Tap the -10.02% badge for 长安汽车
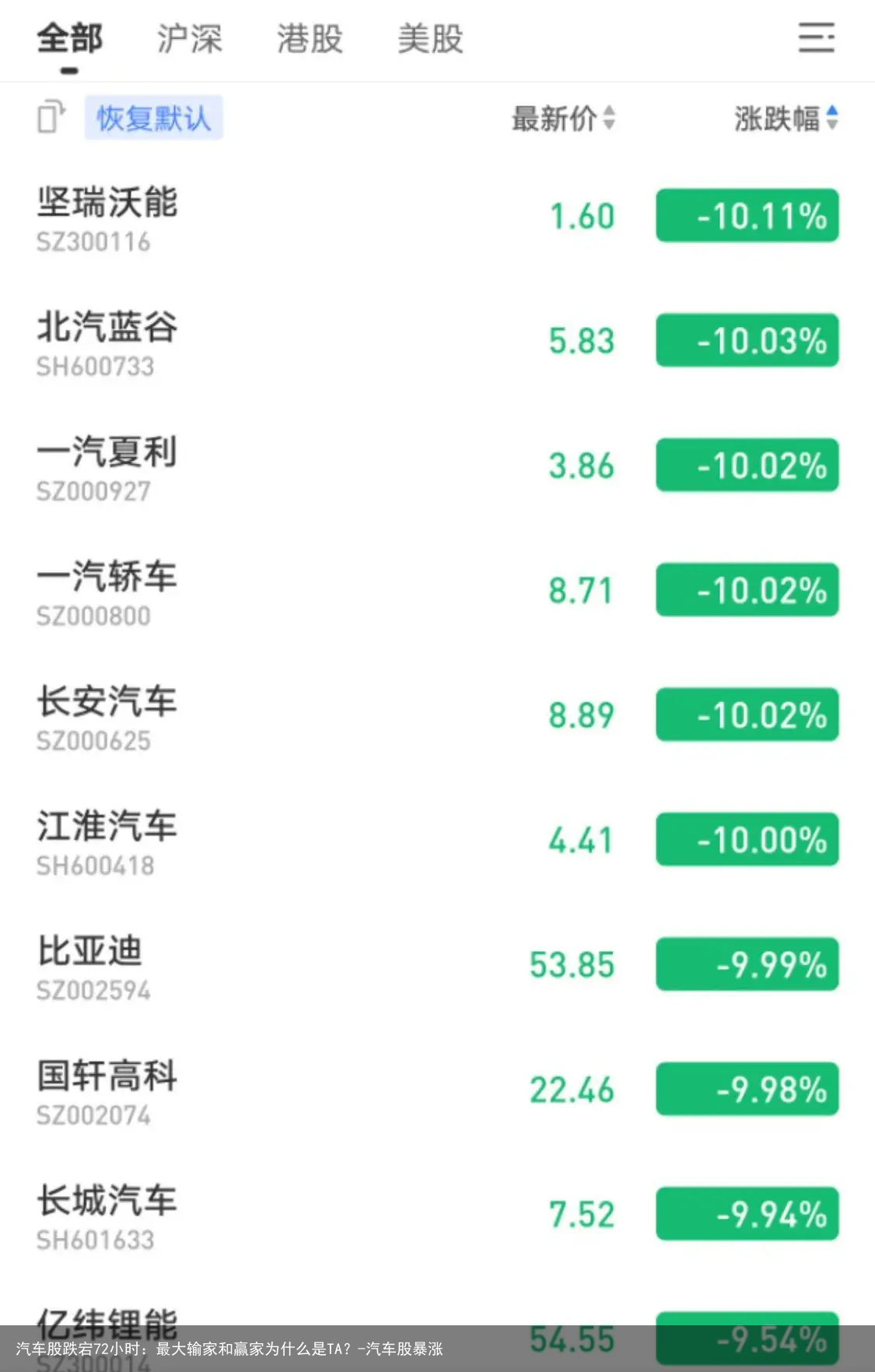875x1372 pixels. (745, 716)
